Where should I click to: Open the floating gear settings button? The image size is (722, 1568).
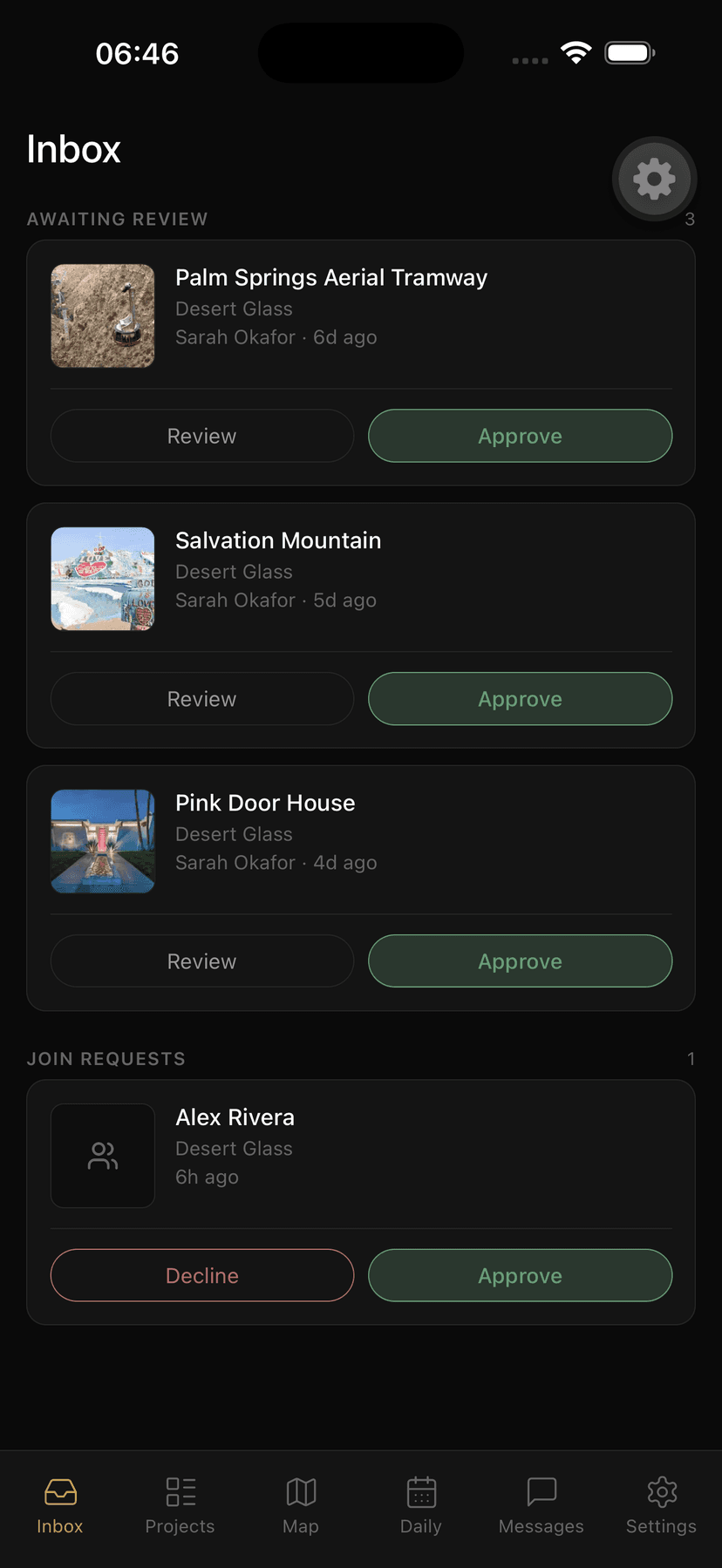pos(654,179)
